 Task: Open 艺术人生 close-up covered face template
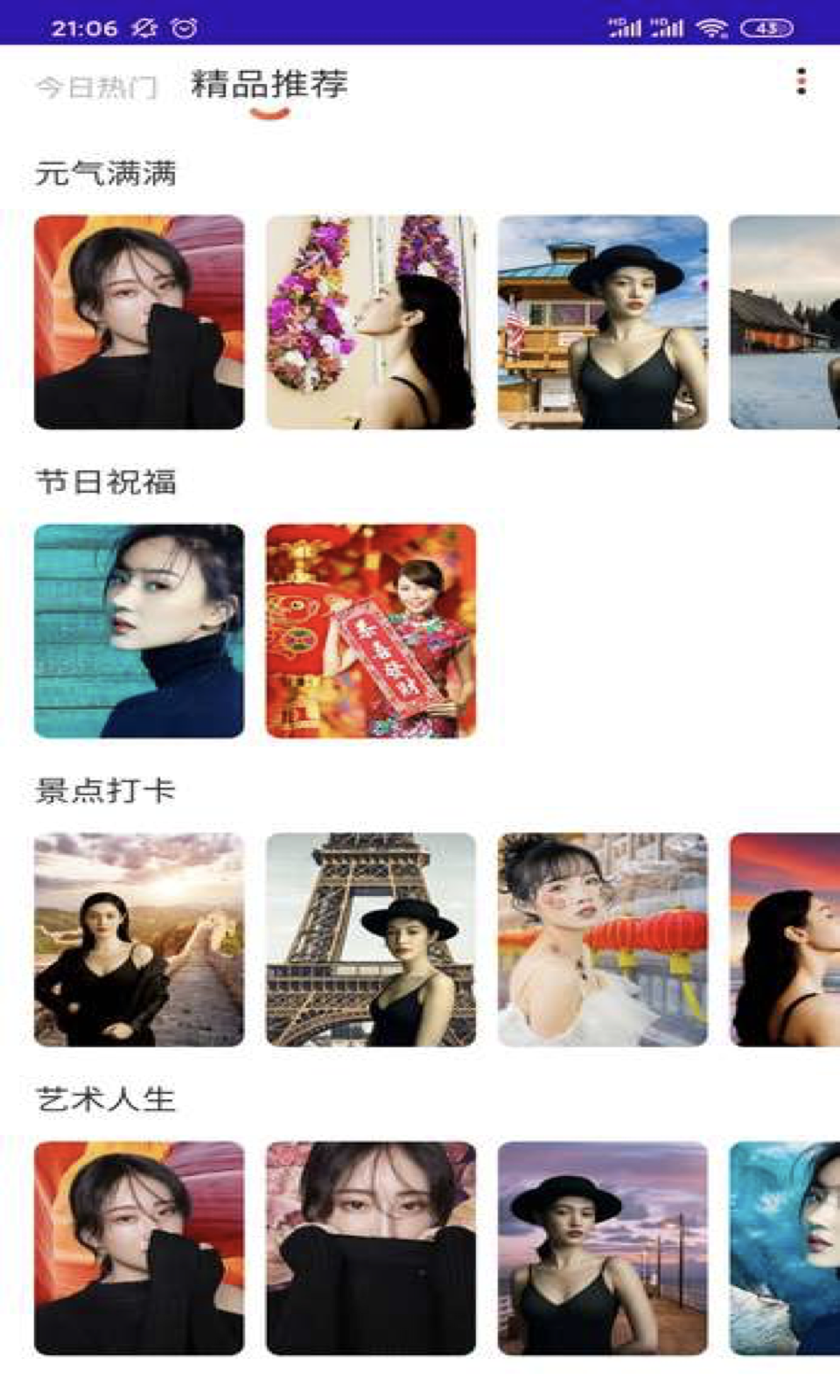[x=370, y=1248]
